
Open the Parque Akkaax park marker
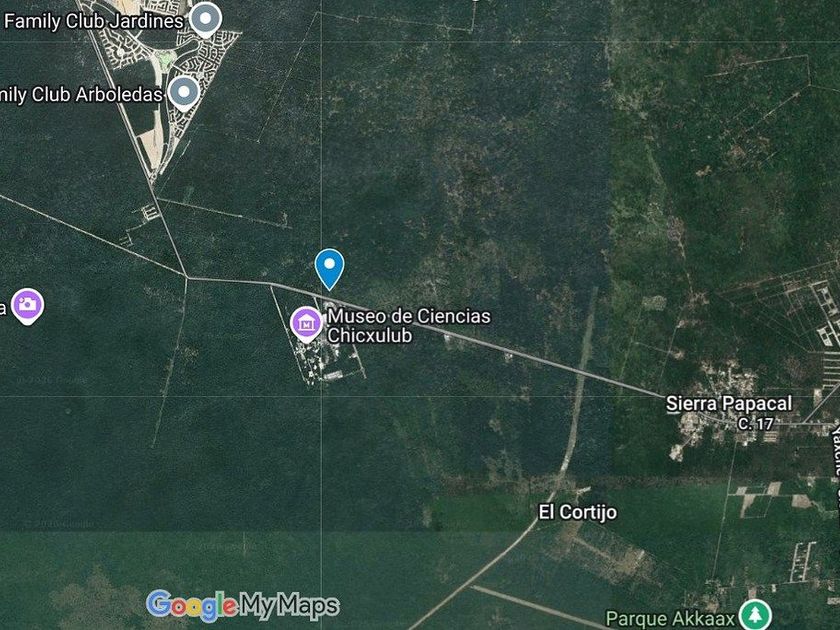(x=755, y=615)
